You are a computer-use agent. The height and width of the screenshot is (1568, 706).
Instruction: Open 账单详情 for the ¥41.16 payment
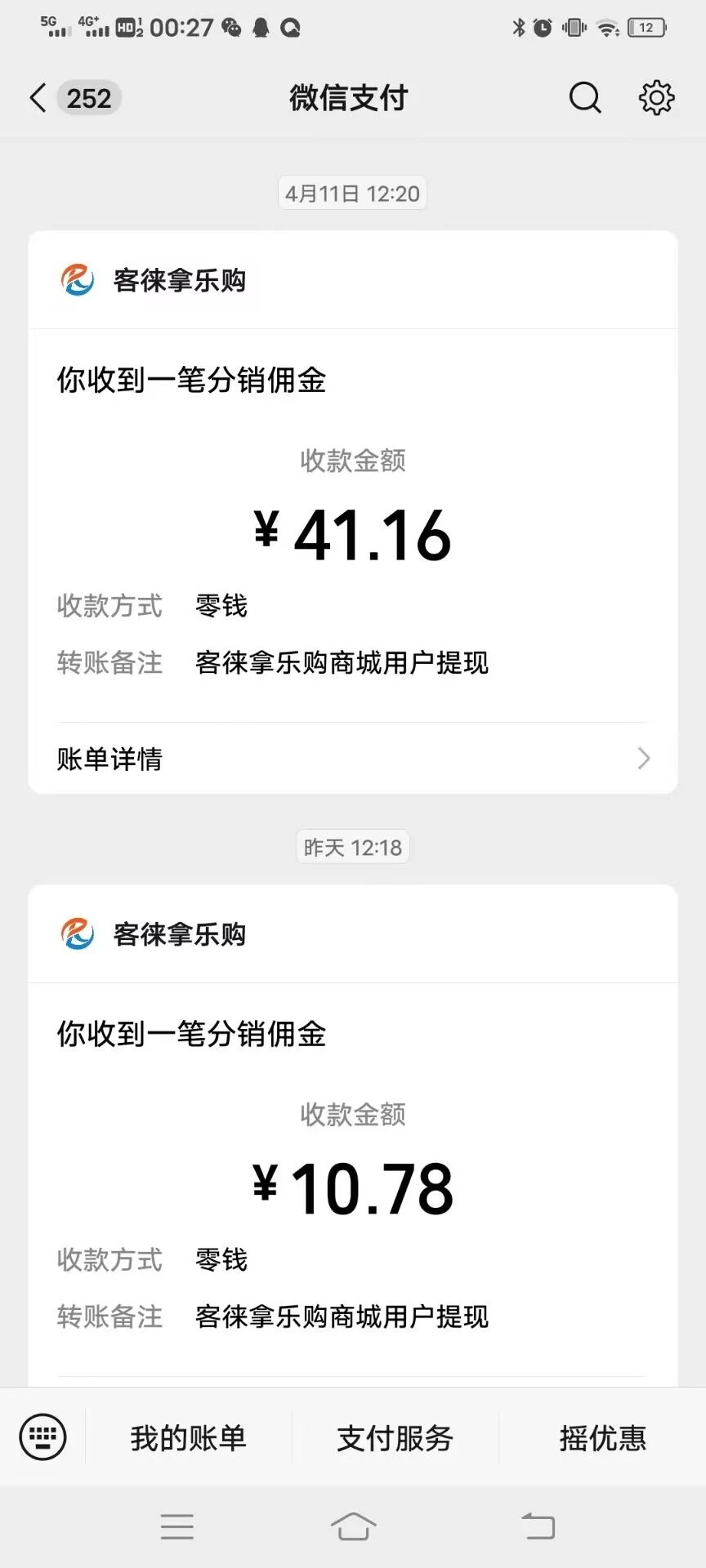point(353,759)
